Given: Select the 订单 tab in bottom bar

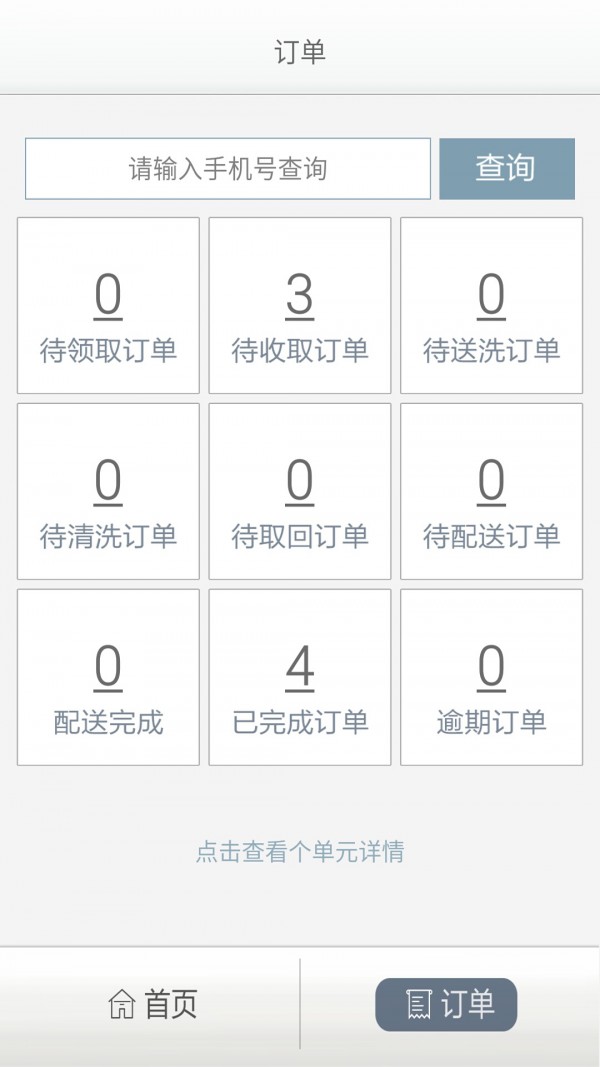Looking at the screenshot, I should click(x=446, y=1004).
